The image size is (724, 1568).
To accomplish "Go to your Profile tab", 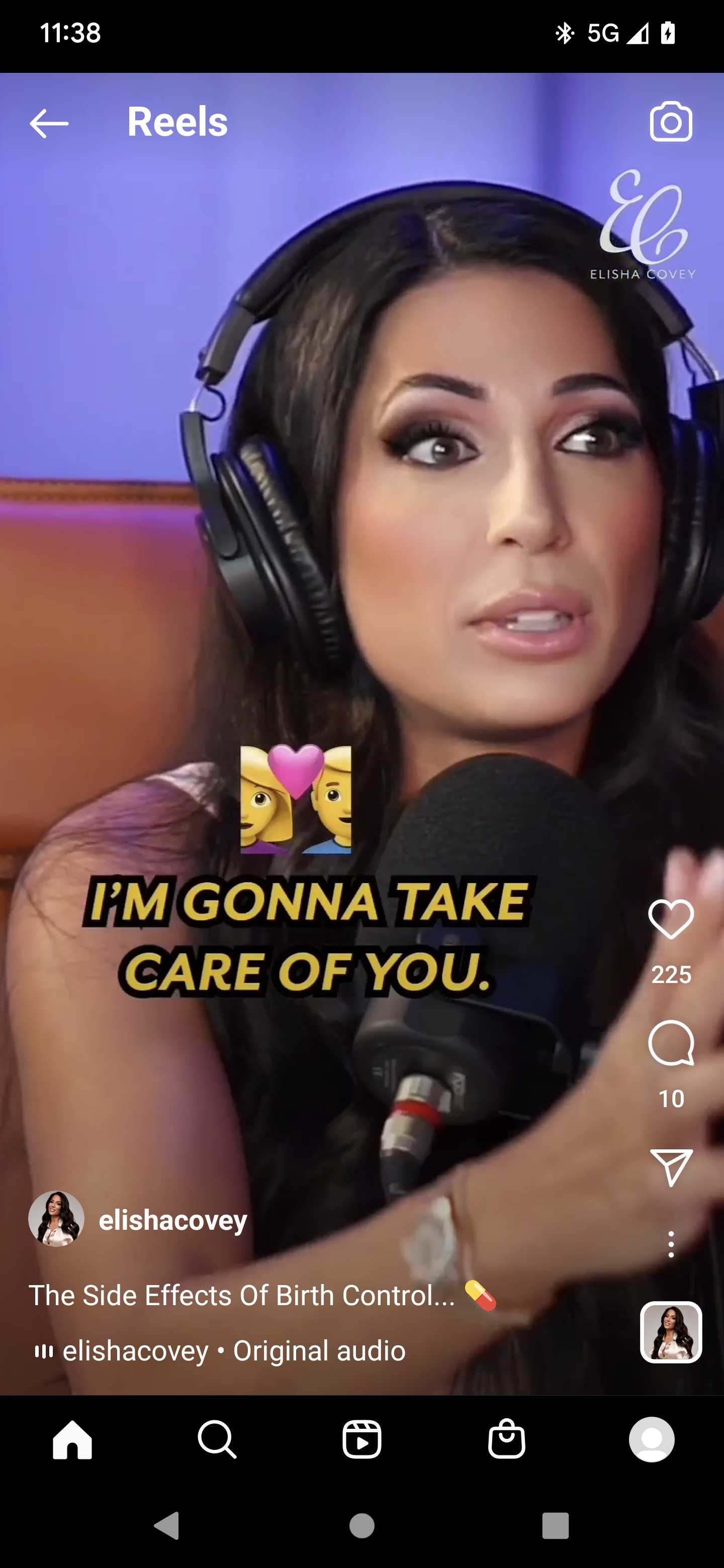I will click(x=652, y=1439).
